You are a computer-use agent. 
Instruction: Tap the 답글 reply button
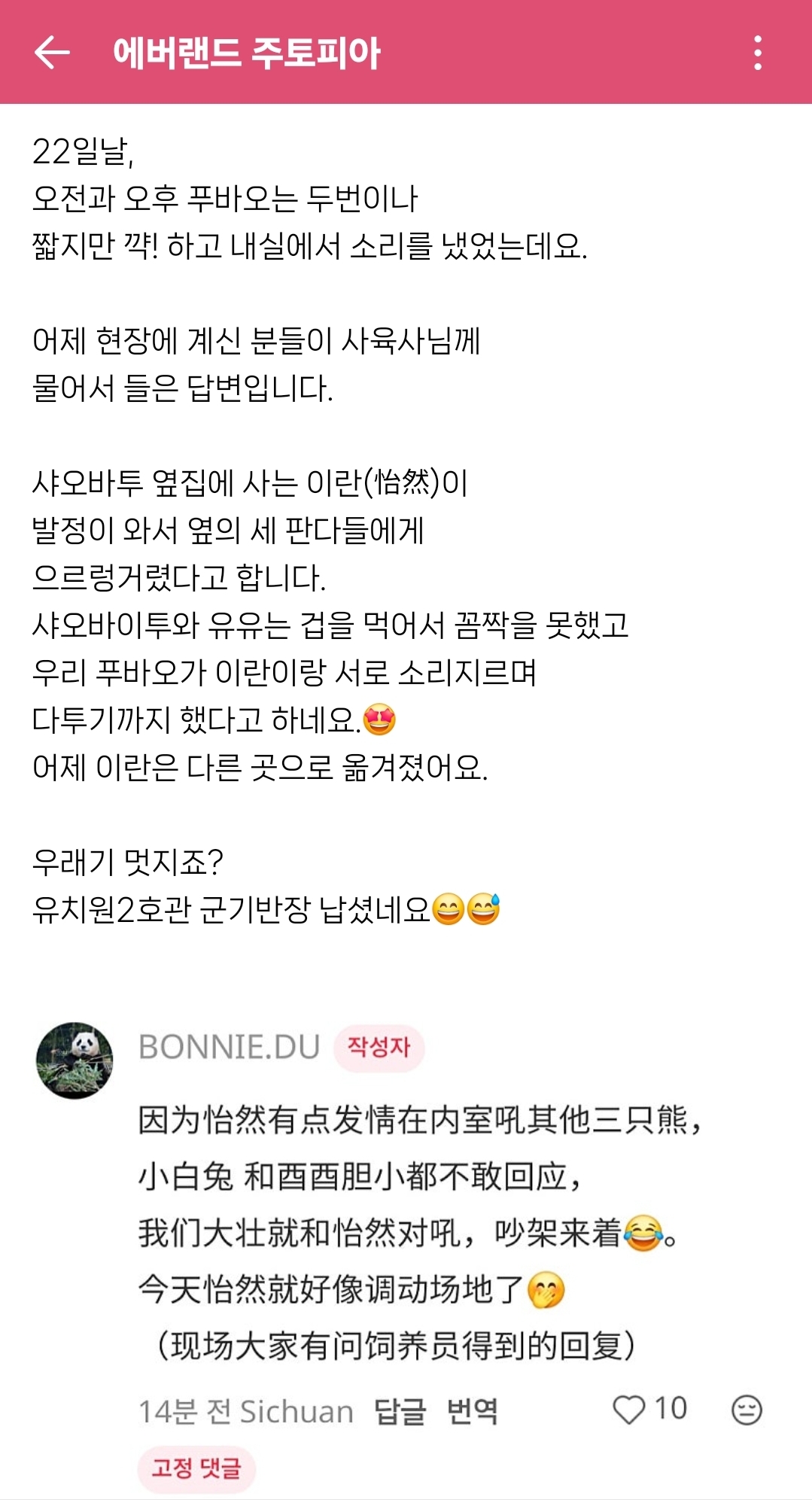pyautogui.click(x=400, y=1411)
